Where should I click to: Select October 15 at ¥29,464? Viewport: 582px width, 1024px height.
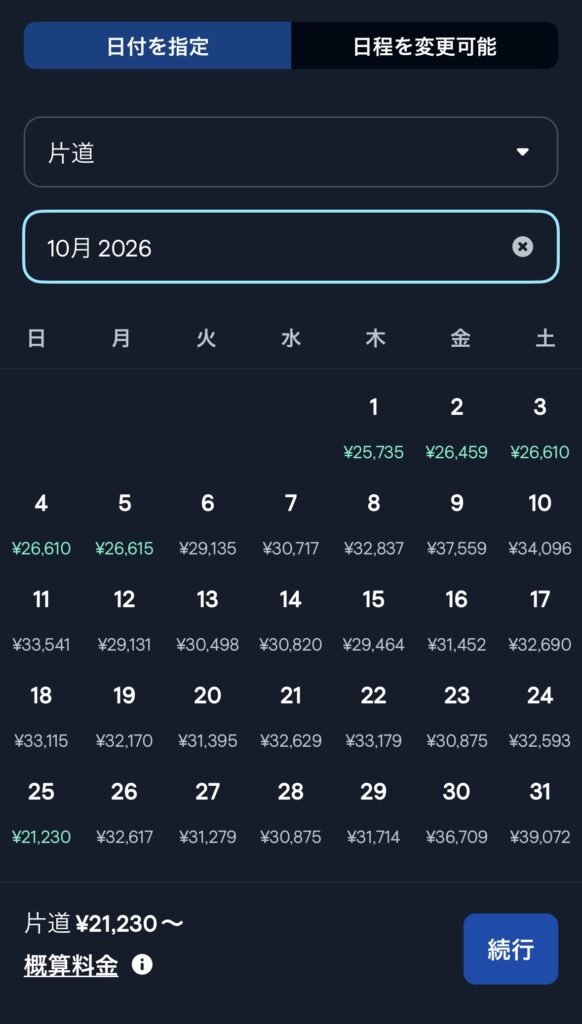(x=374, y=620)
